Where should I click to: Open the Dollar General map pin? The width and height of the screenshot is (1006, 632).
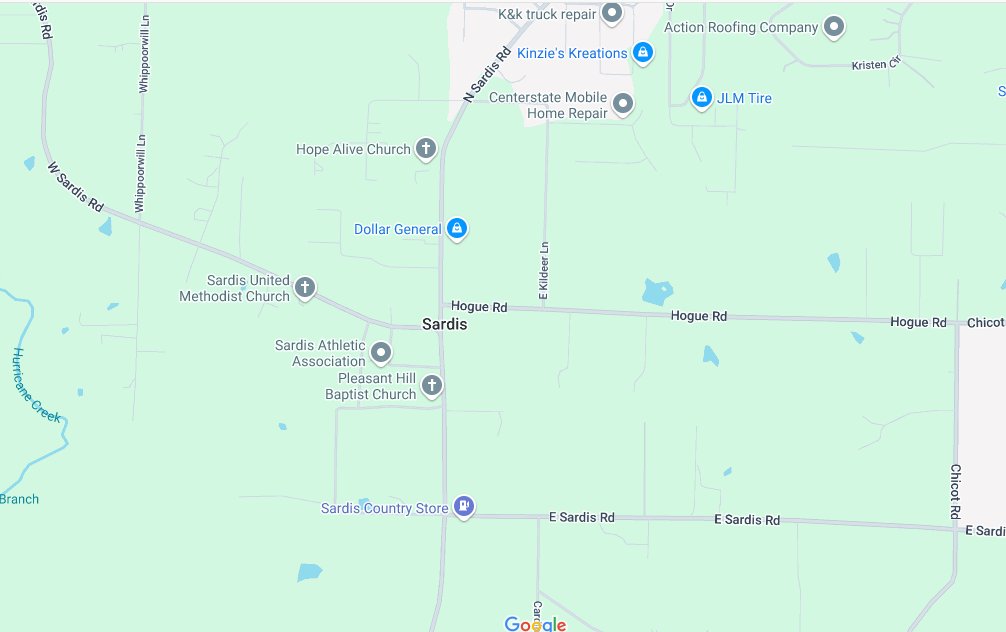[x=457, y=229]
